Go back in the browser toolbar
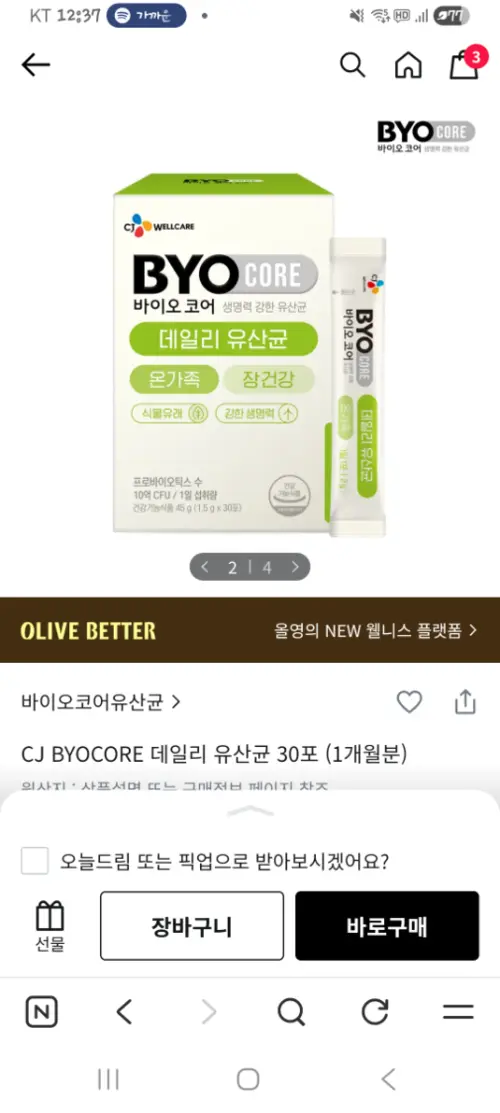 [124, 1012]
